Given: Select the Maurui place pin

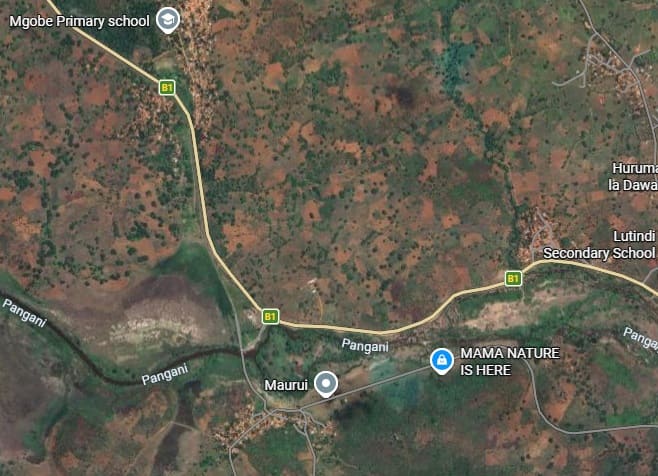Looking at the screenshot, I should coord(326,383).
